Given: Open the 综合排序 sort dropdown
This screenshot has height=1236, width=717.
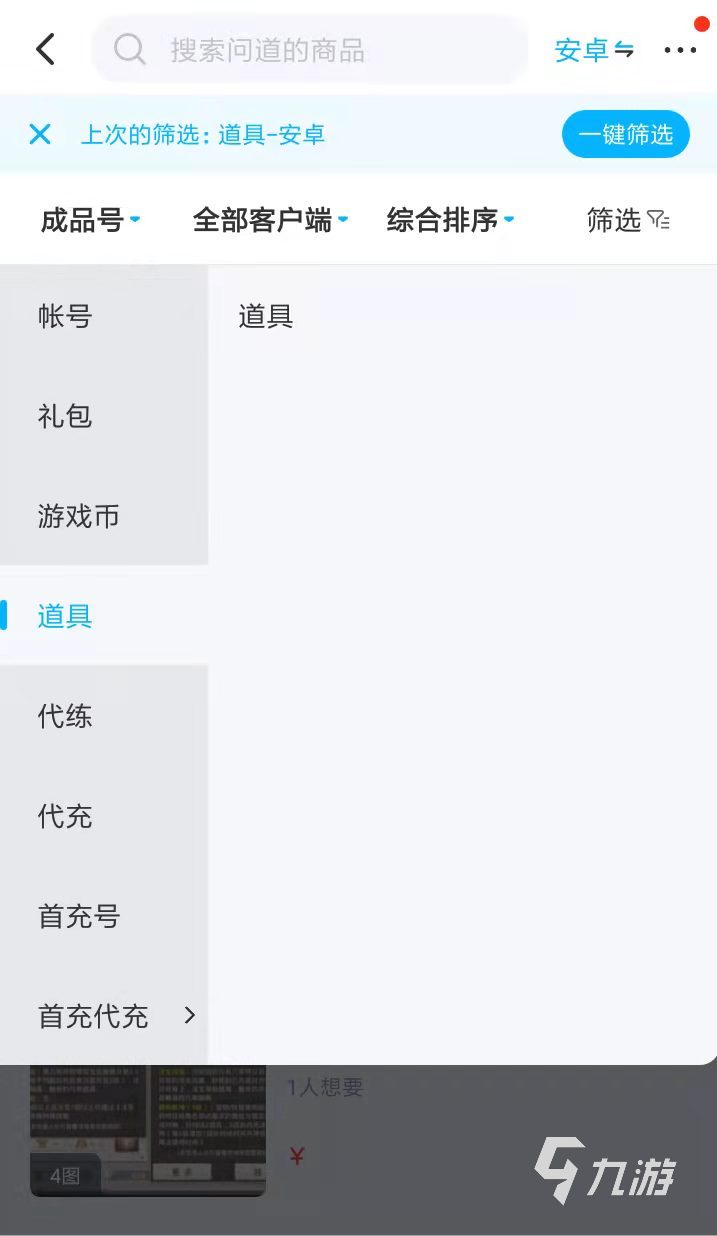Looking at the screenshot, I should [x=450, y=220].
